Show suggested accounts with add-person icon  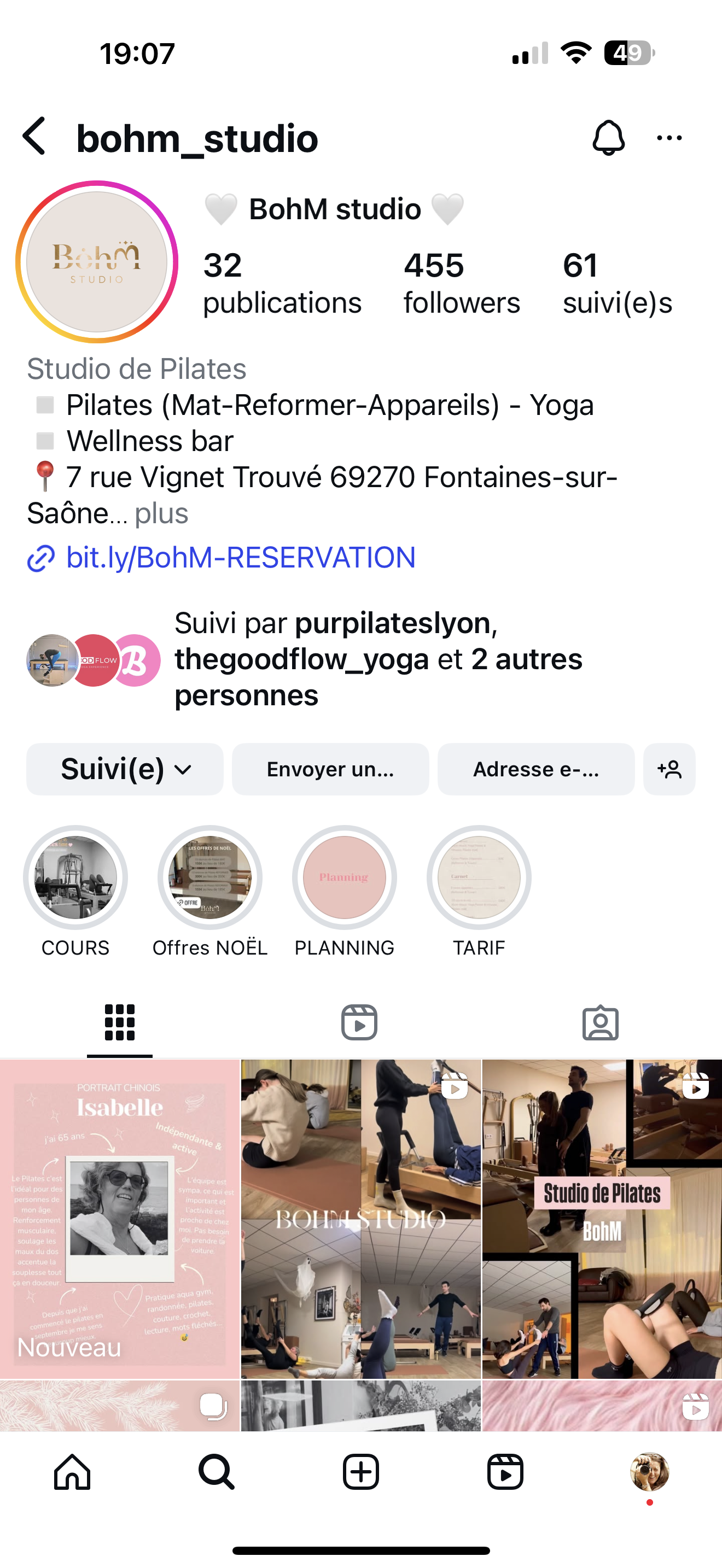point(669,769)
